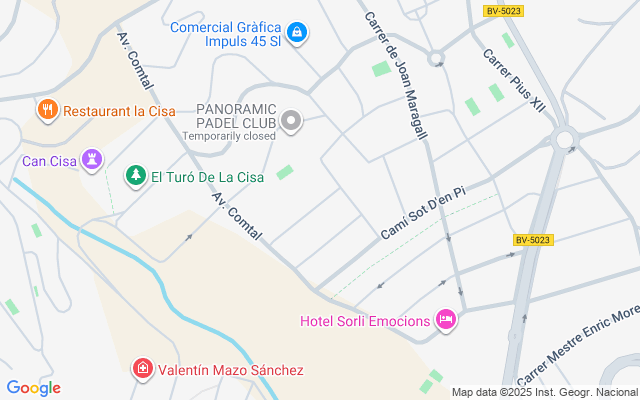
Task: Open the Hotel Sorli Emocions map pin
Action: 447,321
